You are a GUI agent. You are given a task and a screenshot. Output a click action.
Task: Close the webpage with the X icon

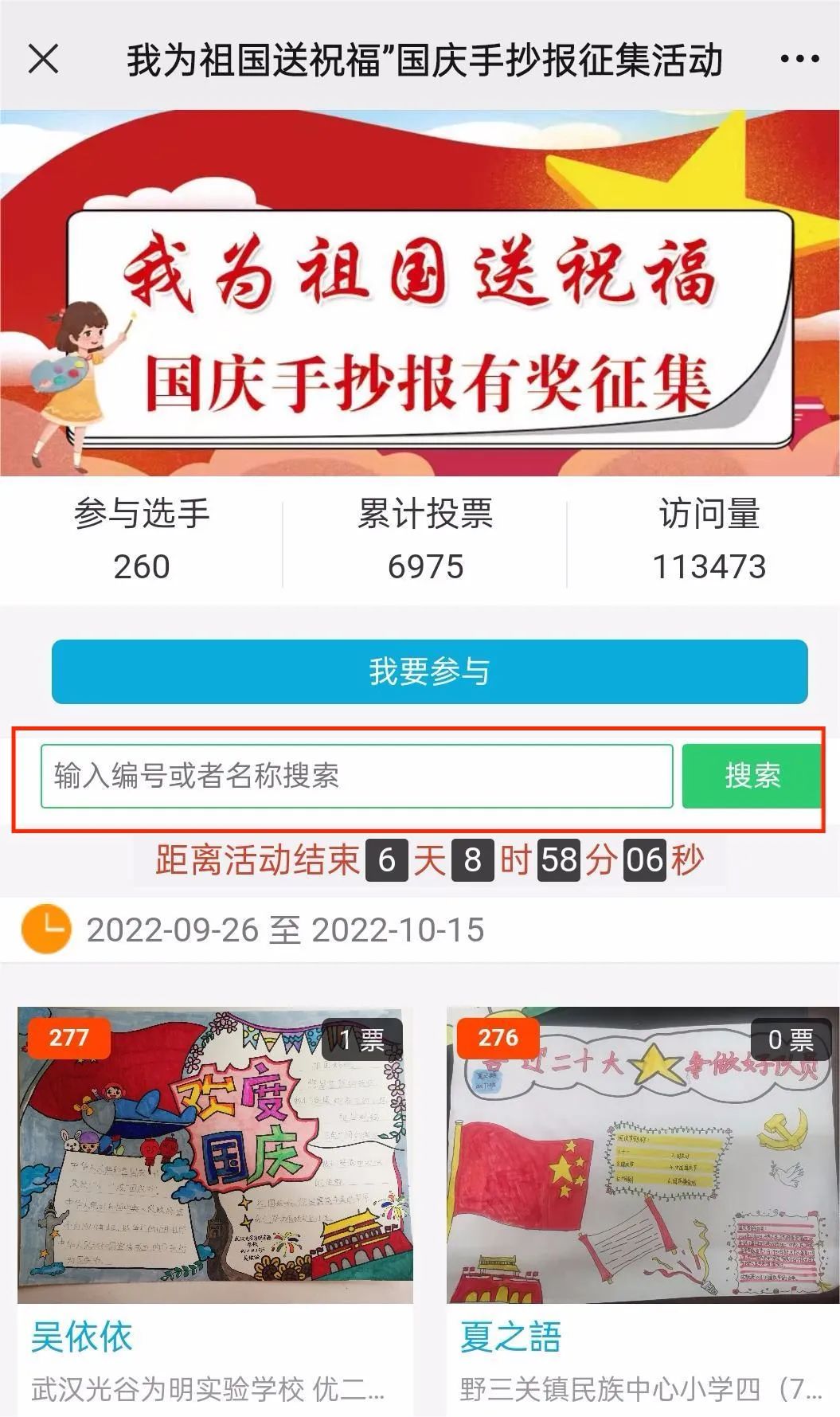43,58
